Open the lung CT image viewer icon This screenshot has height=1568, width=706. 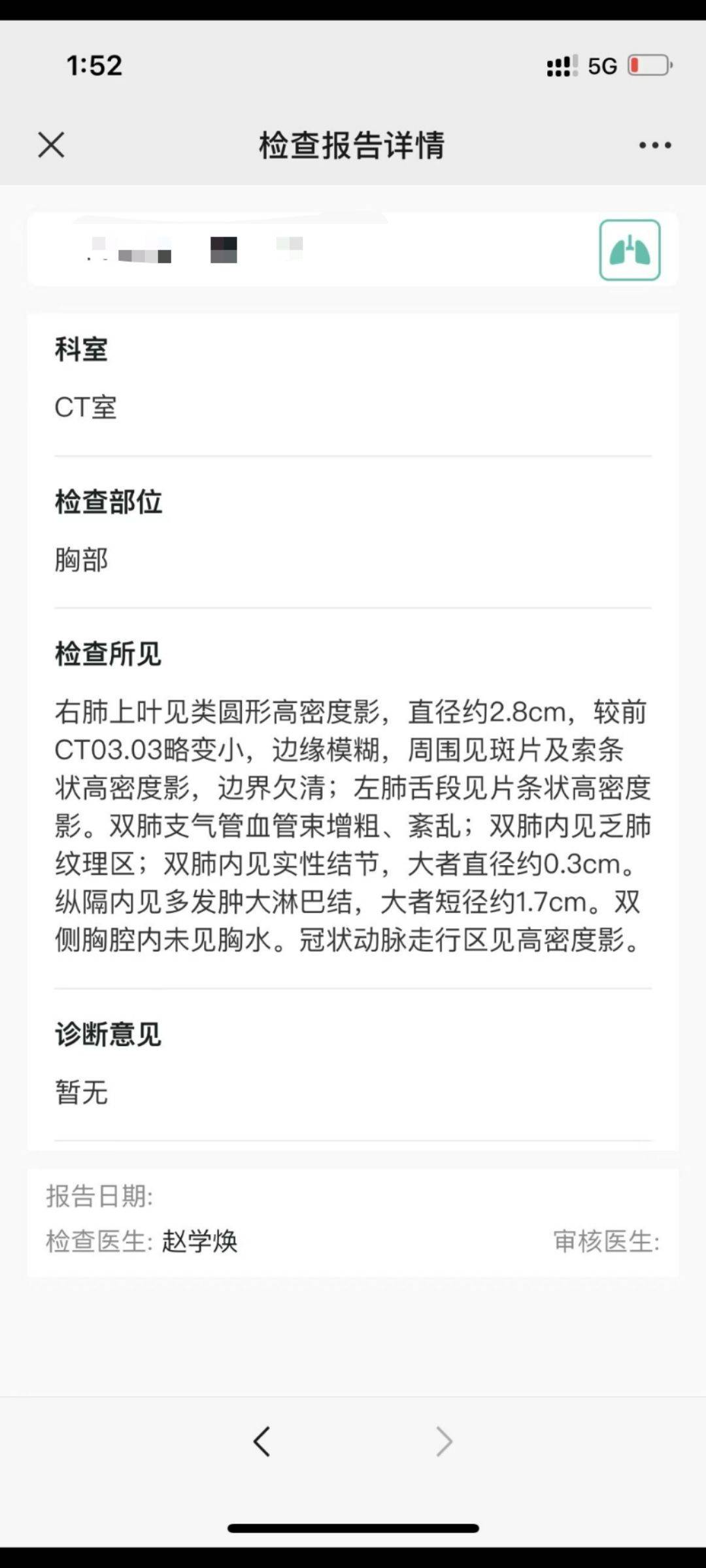630,251
